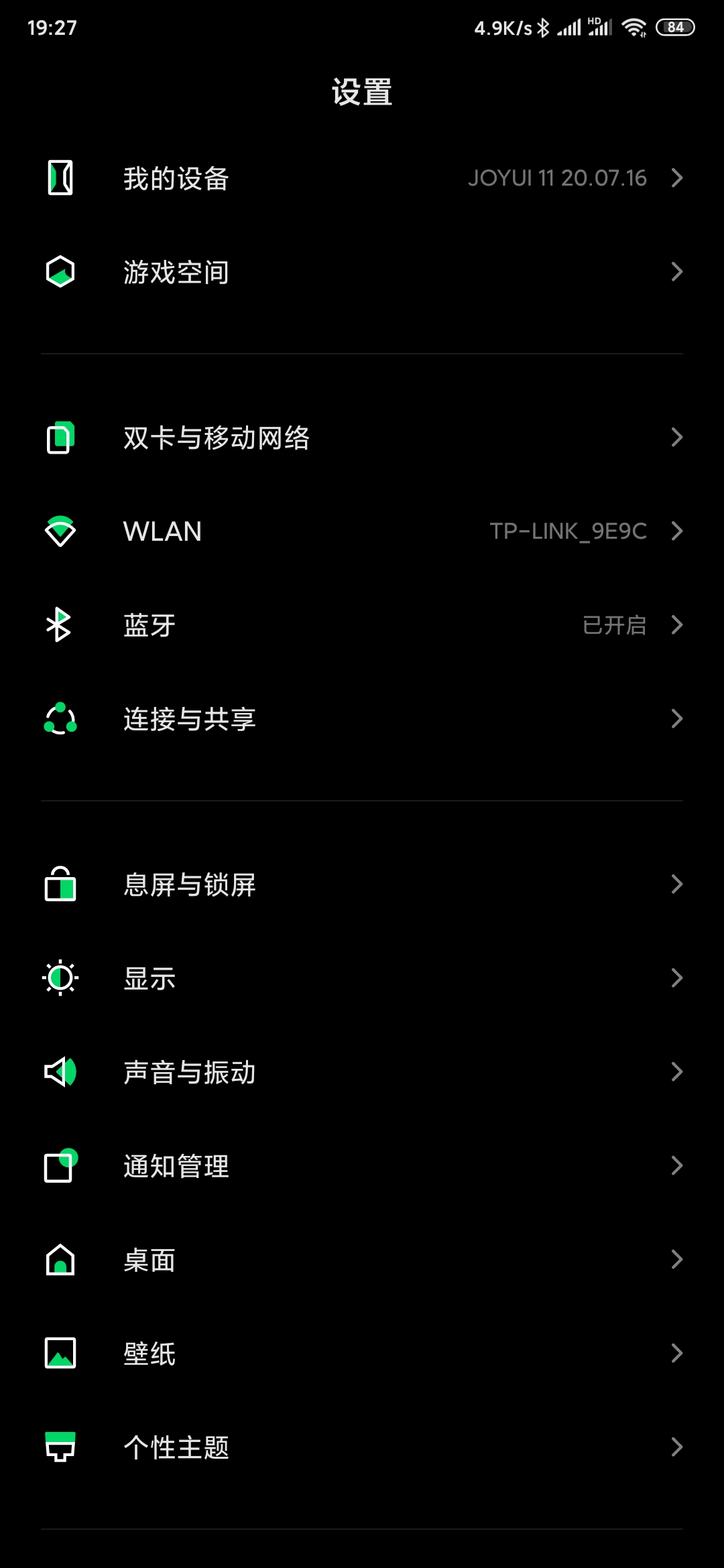Viewport: 724px width, 1568px height.
Task: Open 个性主题 themes
Action: click(362, 1447)
